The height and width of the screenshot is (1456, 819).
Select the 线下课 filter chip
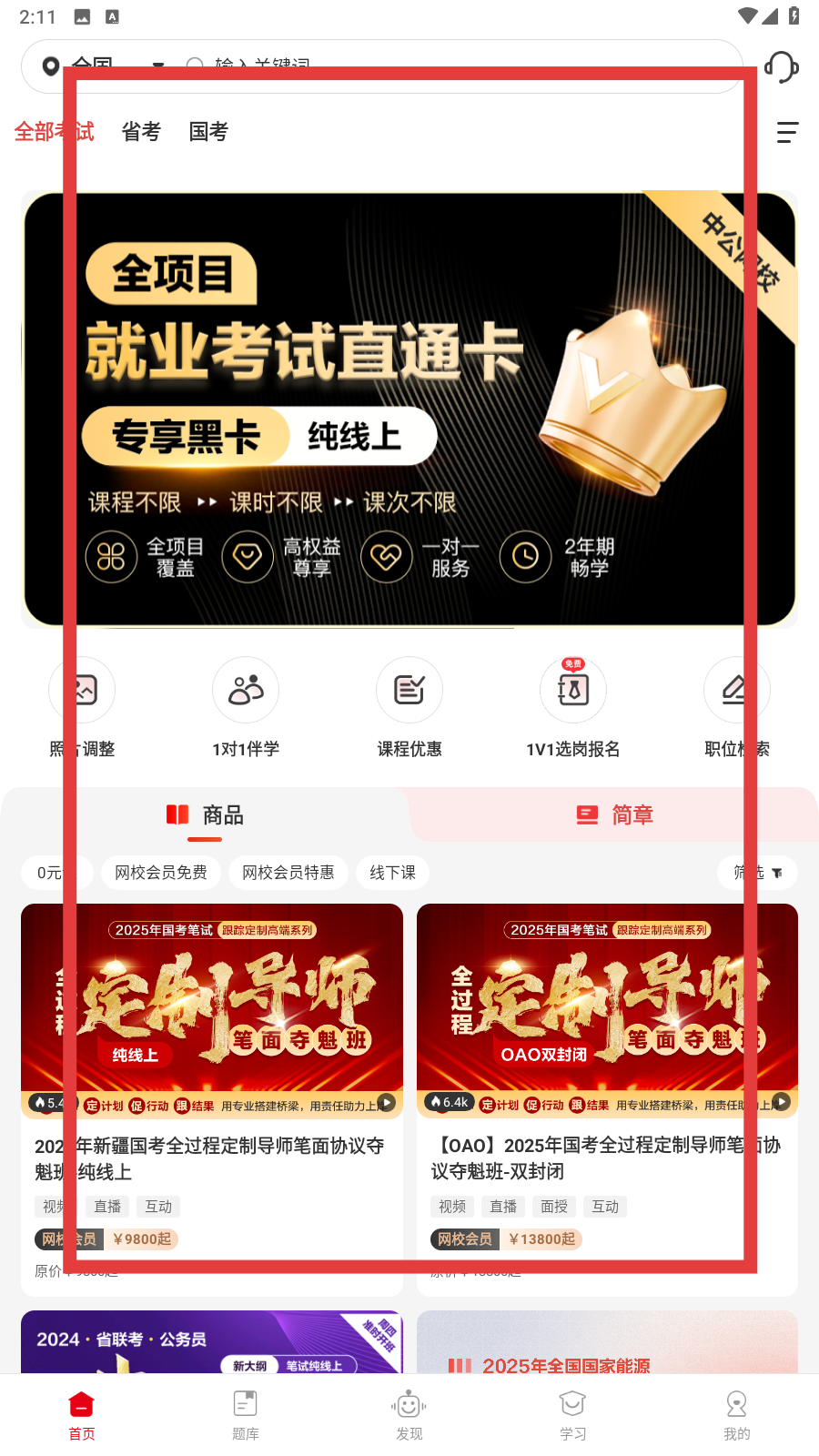pos(392,873)
